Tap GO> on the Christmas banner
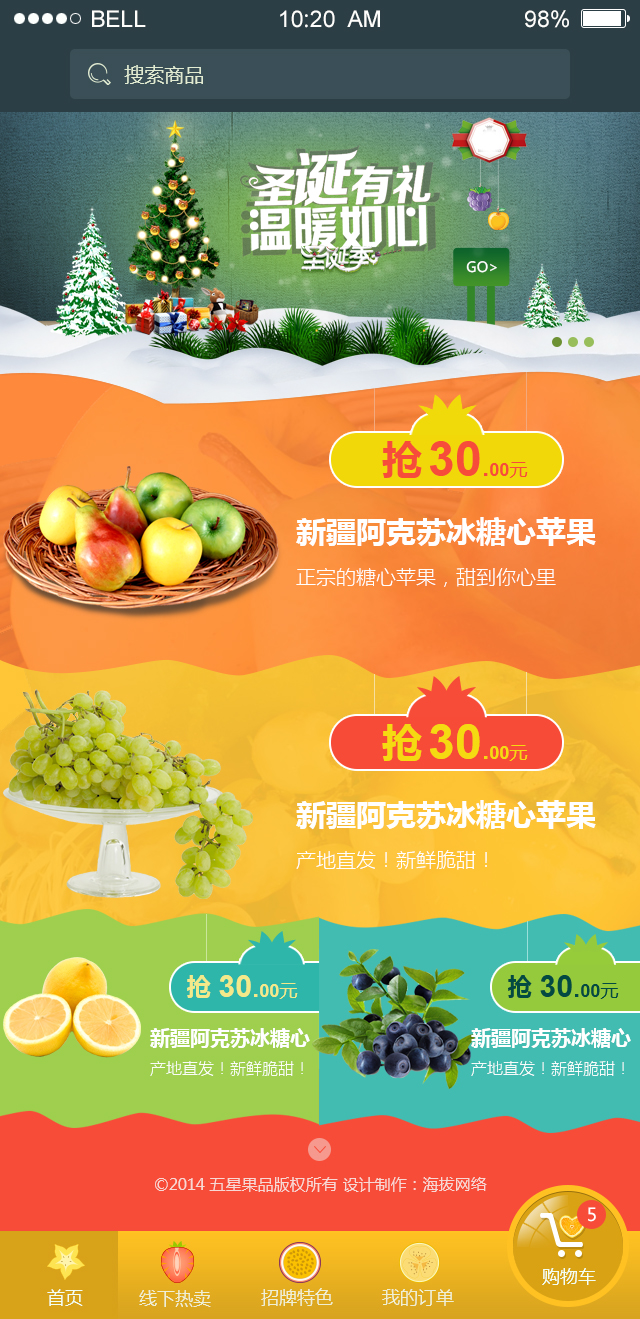 point(481,267)
